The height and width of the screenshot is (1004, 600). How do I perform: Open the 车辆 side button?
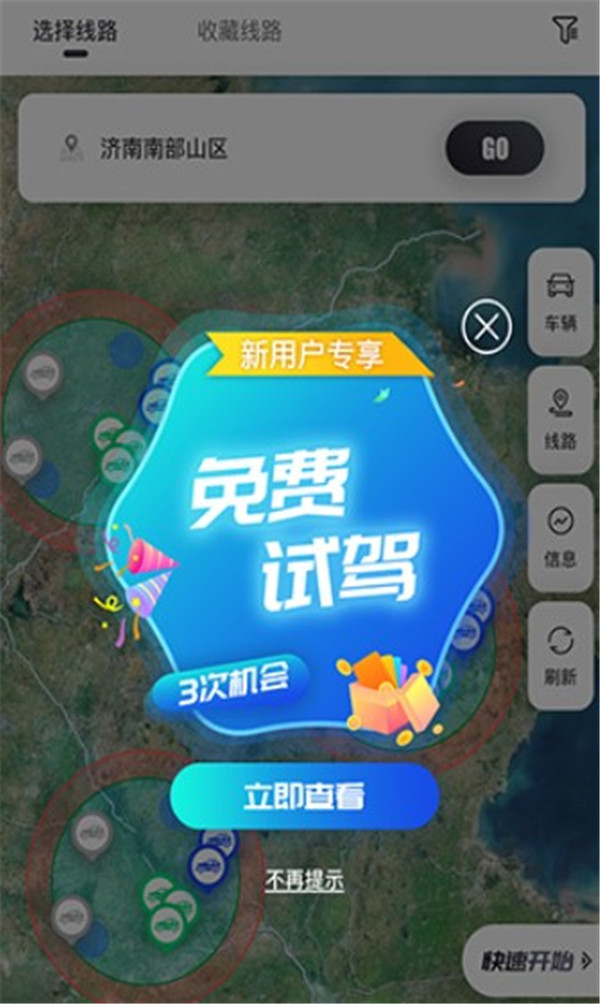560,300
